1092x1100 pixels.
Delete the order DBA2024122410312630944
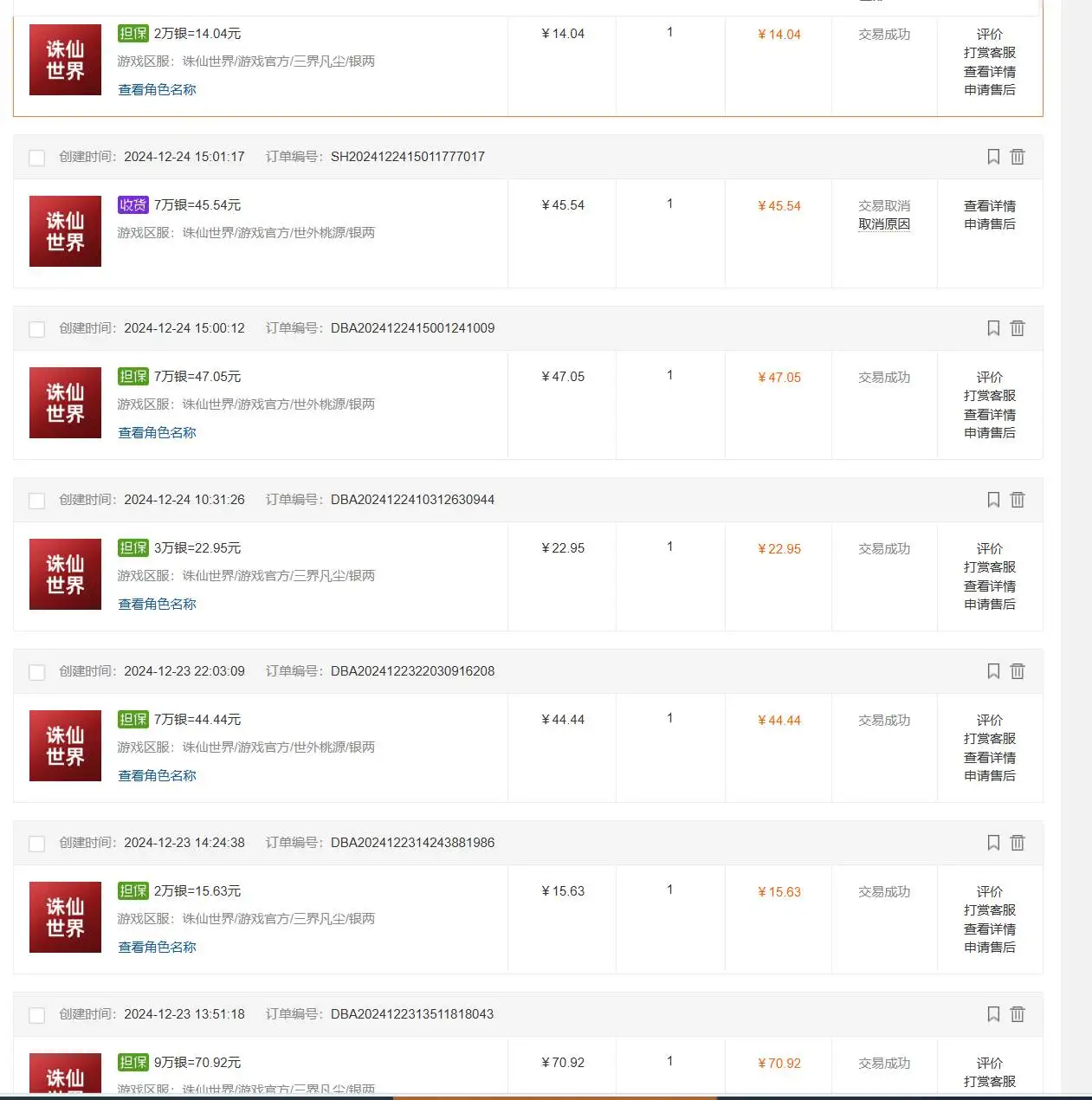click(1018, 500)
